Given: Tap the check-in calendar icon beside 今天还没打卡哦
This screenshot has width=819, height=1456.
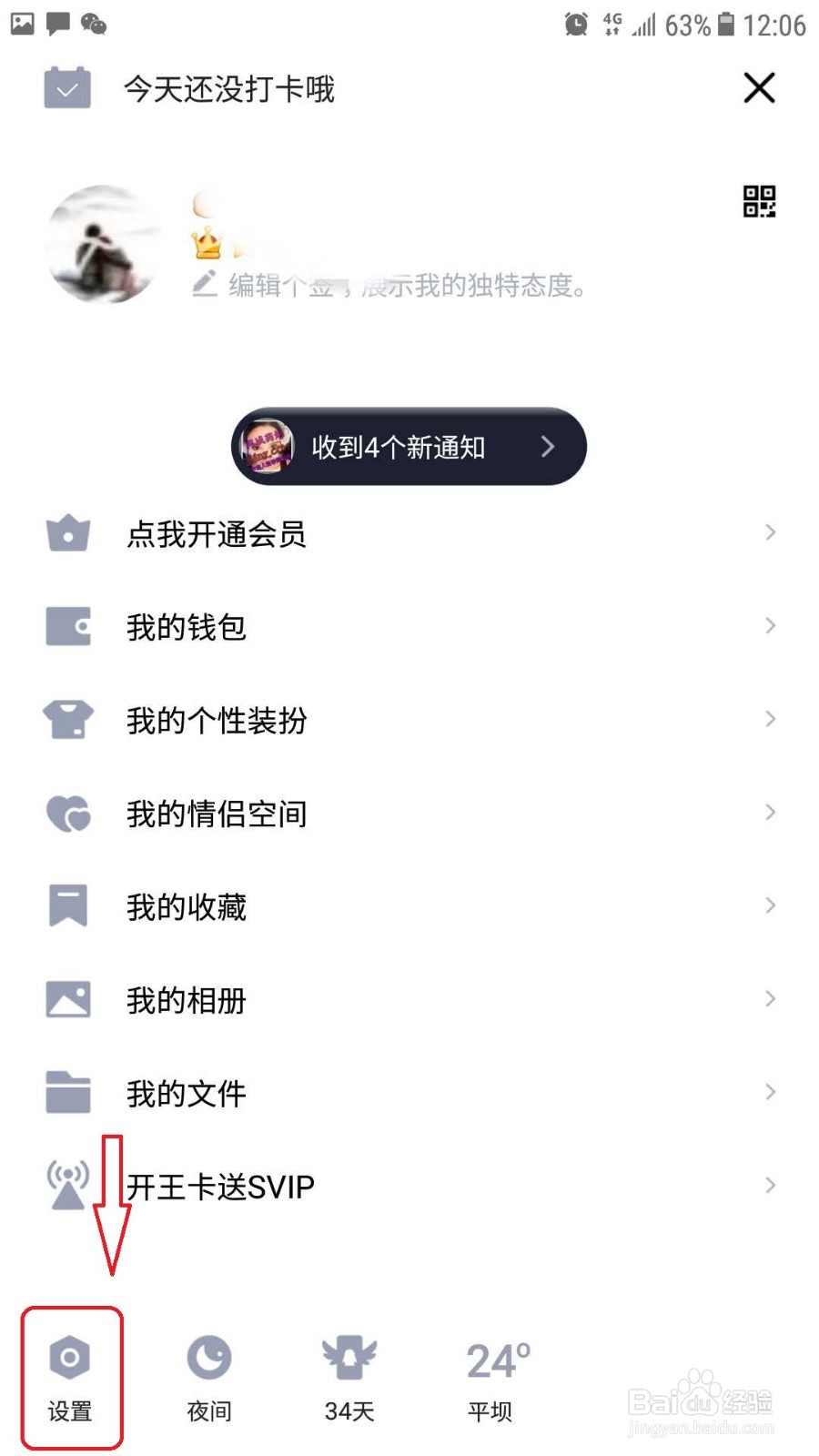Looking at the screenshot, I should [x=66, y=88].
